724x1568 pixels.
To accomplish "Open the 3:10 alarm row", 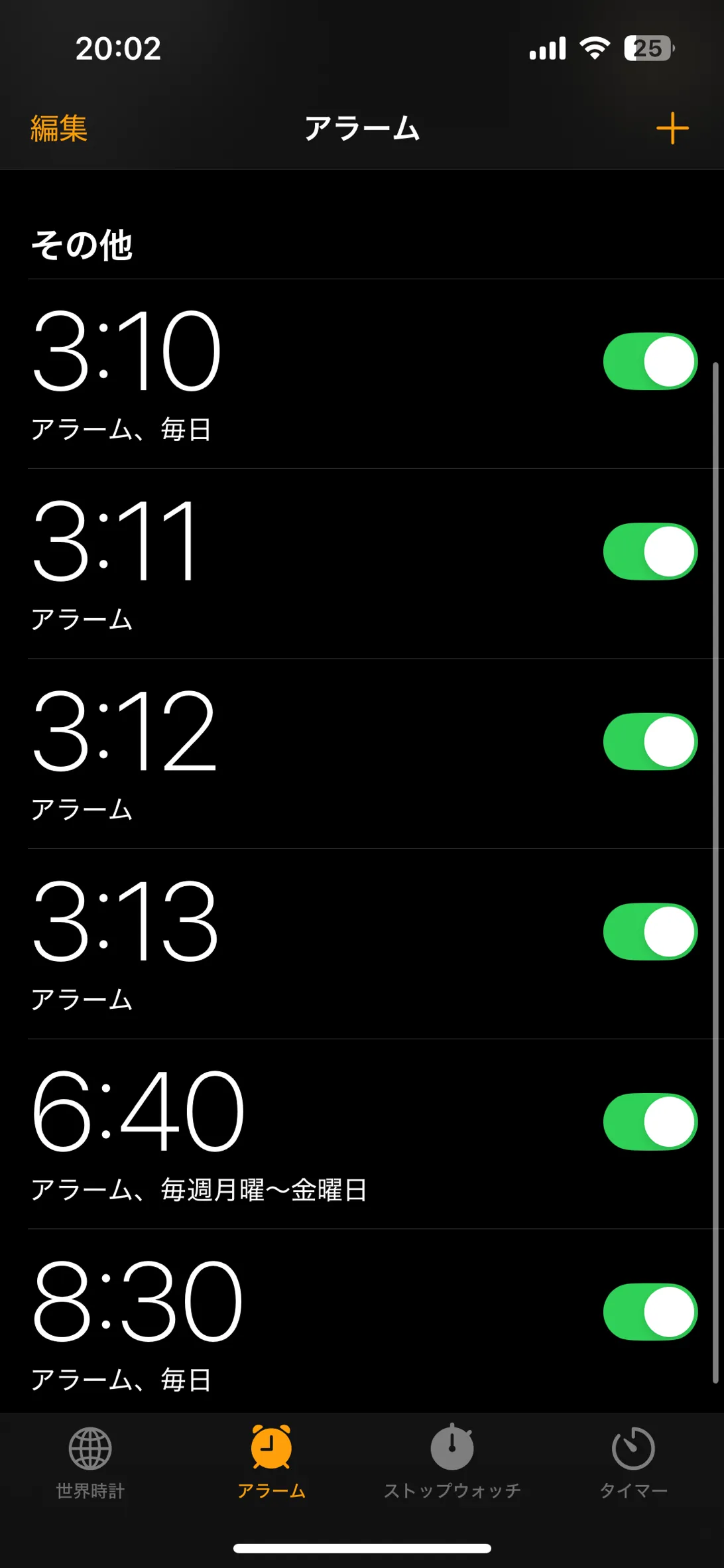I will 265,373.
